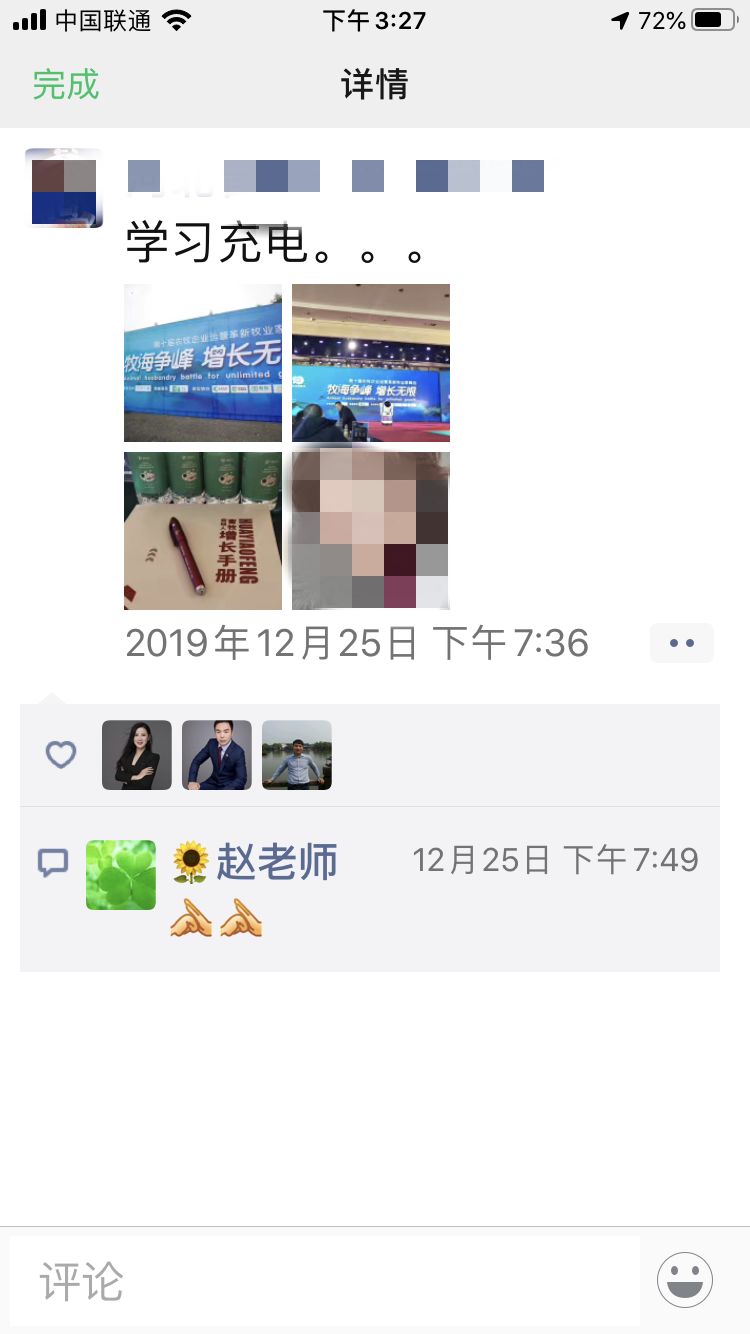This screenshot has height=1334, width=750.
Task: Tap the clover avatar next to the comment
Action: click(x=120, y=874)
